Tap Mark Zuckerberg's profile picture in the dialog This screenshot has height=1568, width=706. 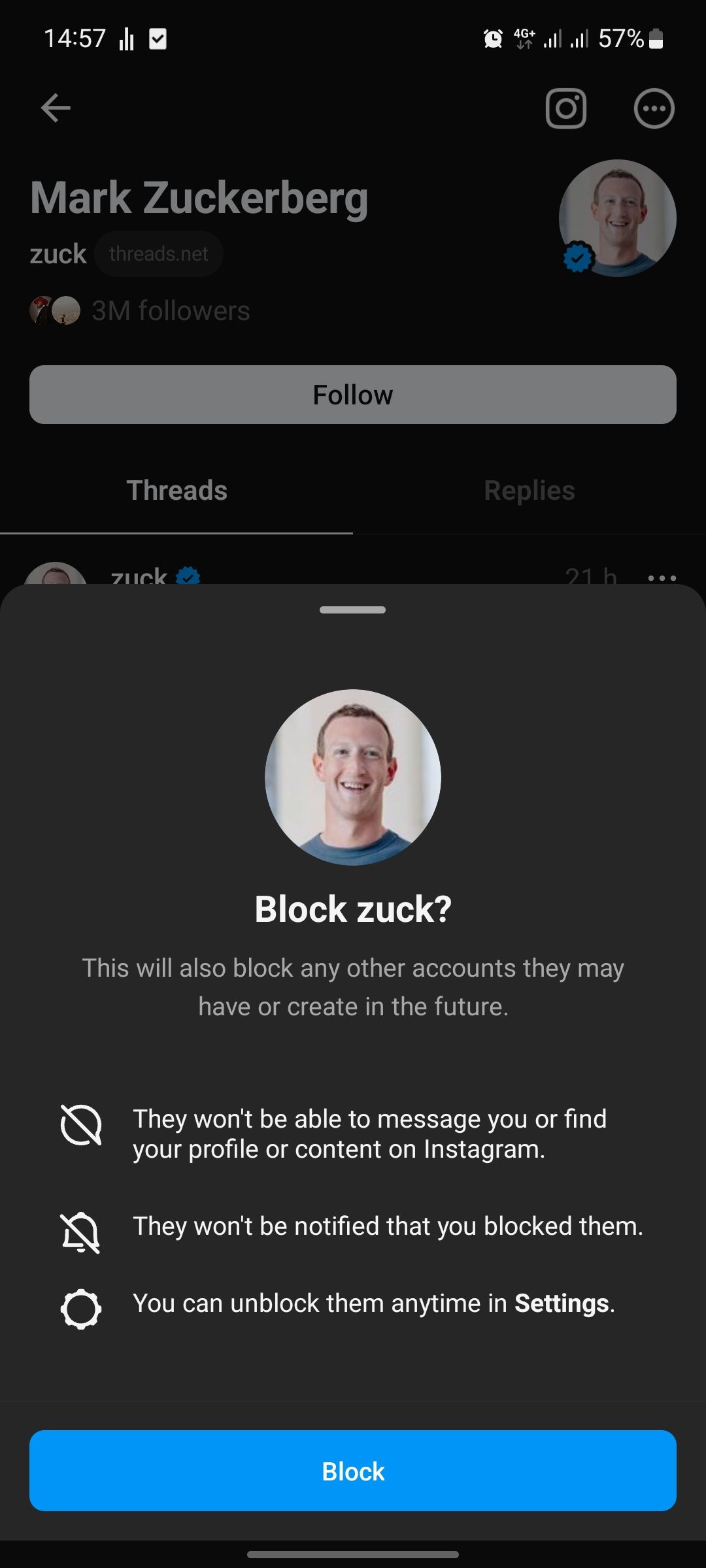[352, 777]
